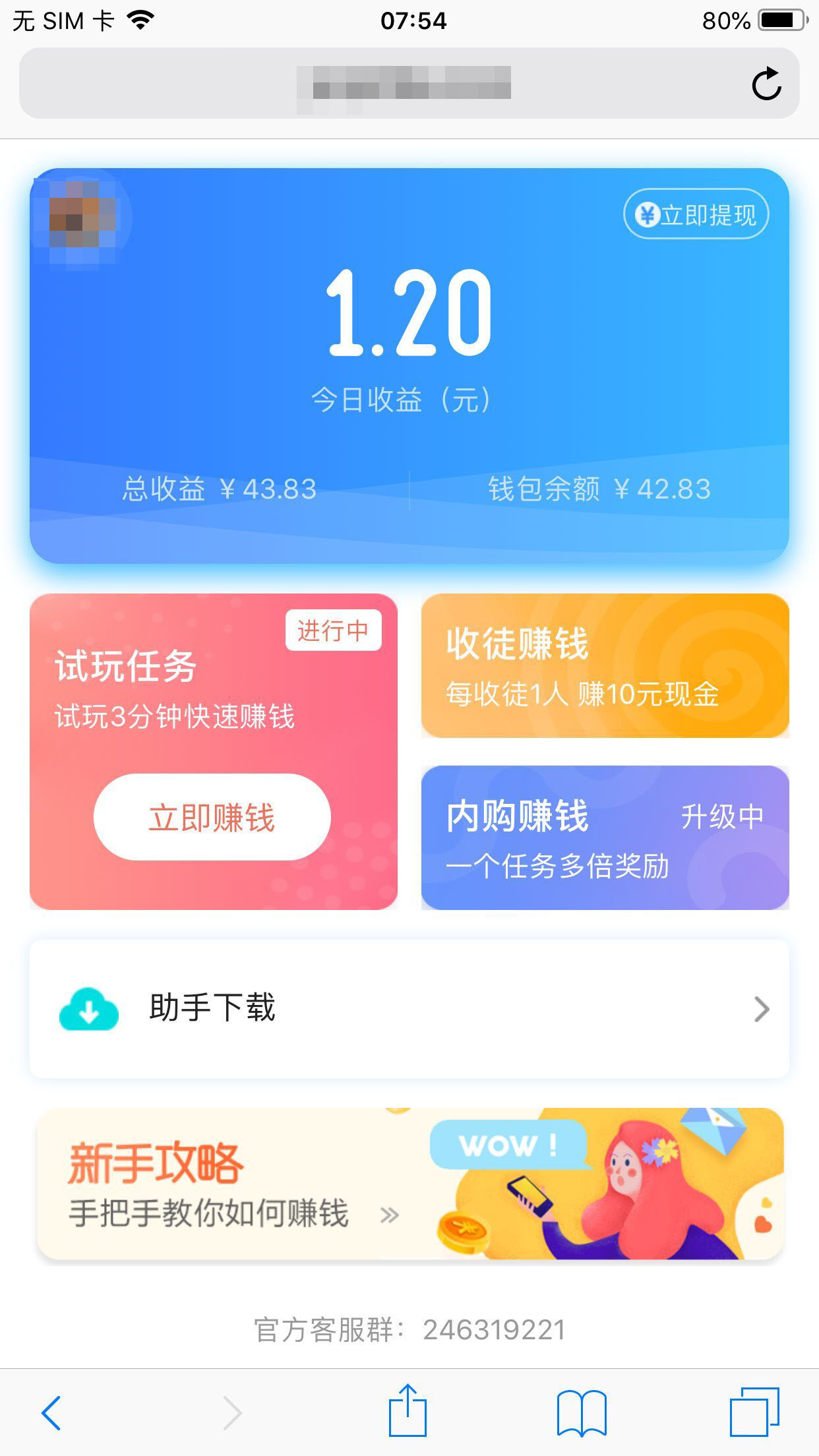Share this page from the toolbar
The image size is (819, 1456).
[408, 1410]
